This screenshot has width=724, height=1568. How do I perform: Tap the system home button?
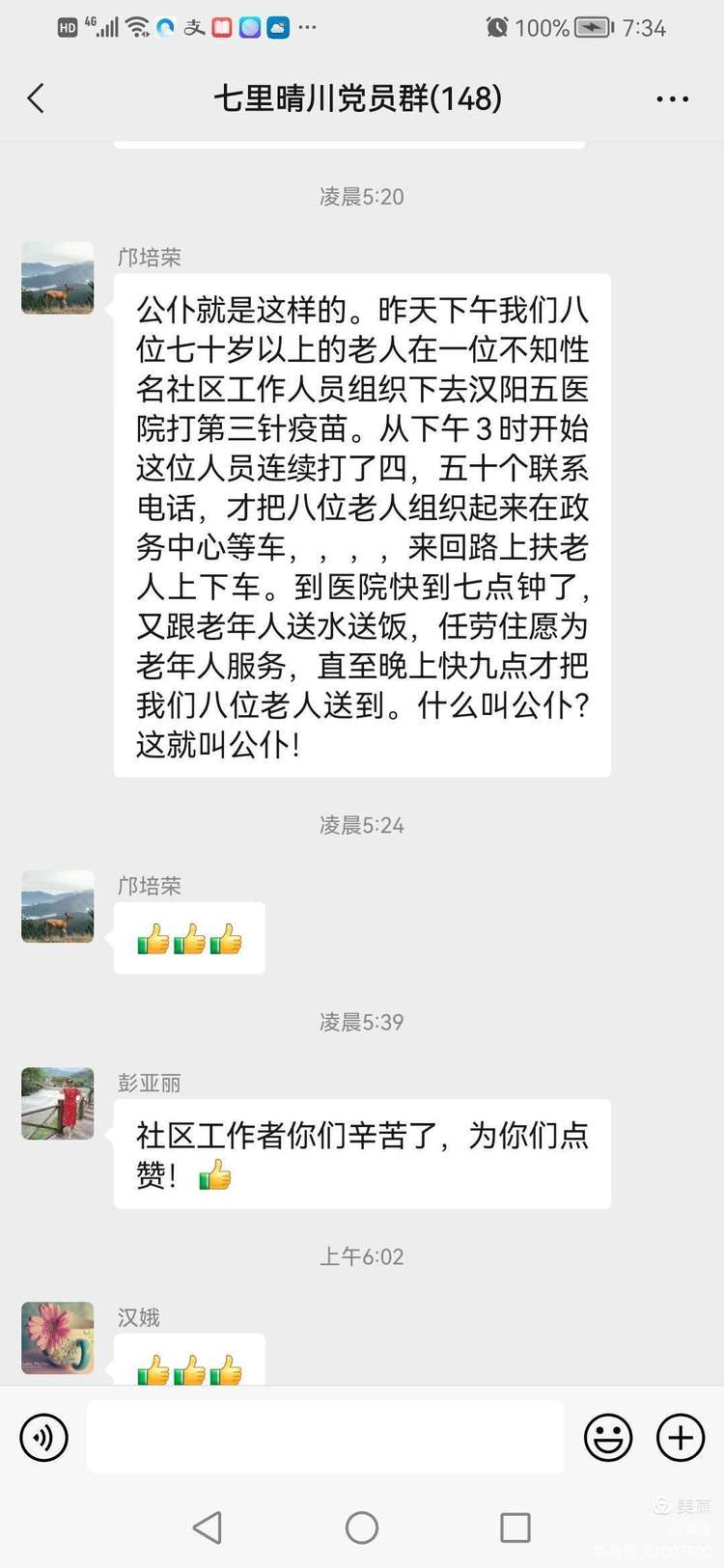pyautogui.click(x=362, y=1527)
